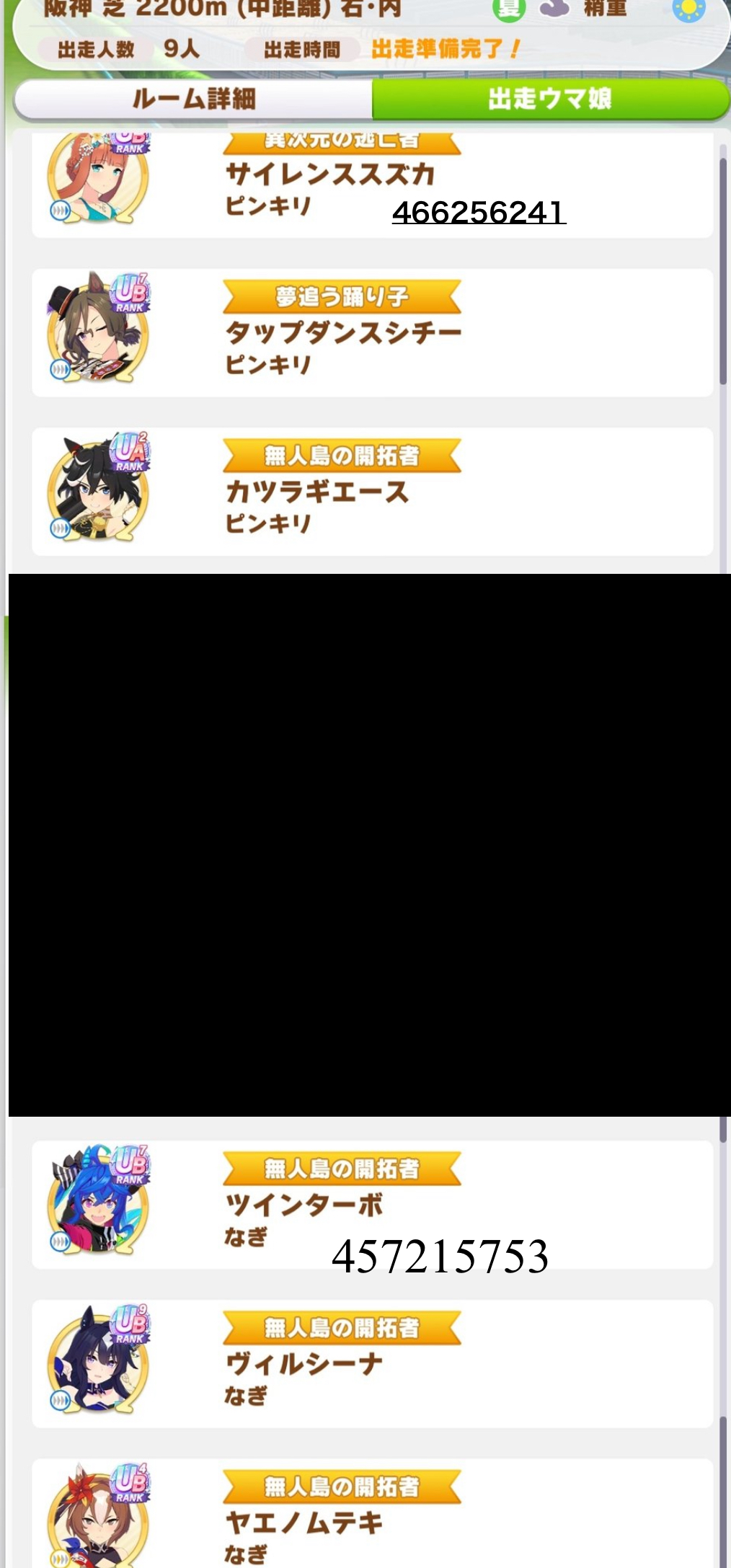
Task: Open タップダンスシチー entry row
Action: [373, 332]
